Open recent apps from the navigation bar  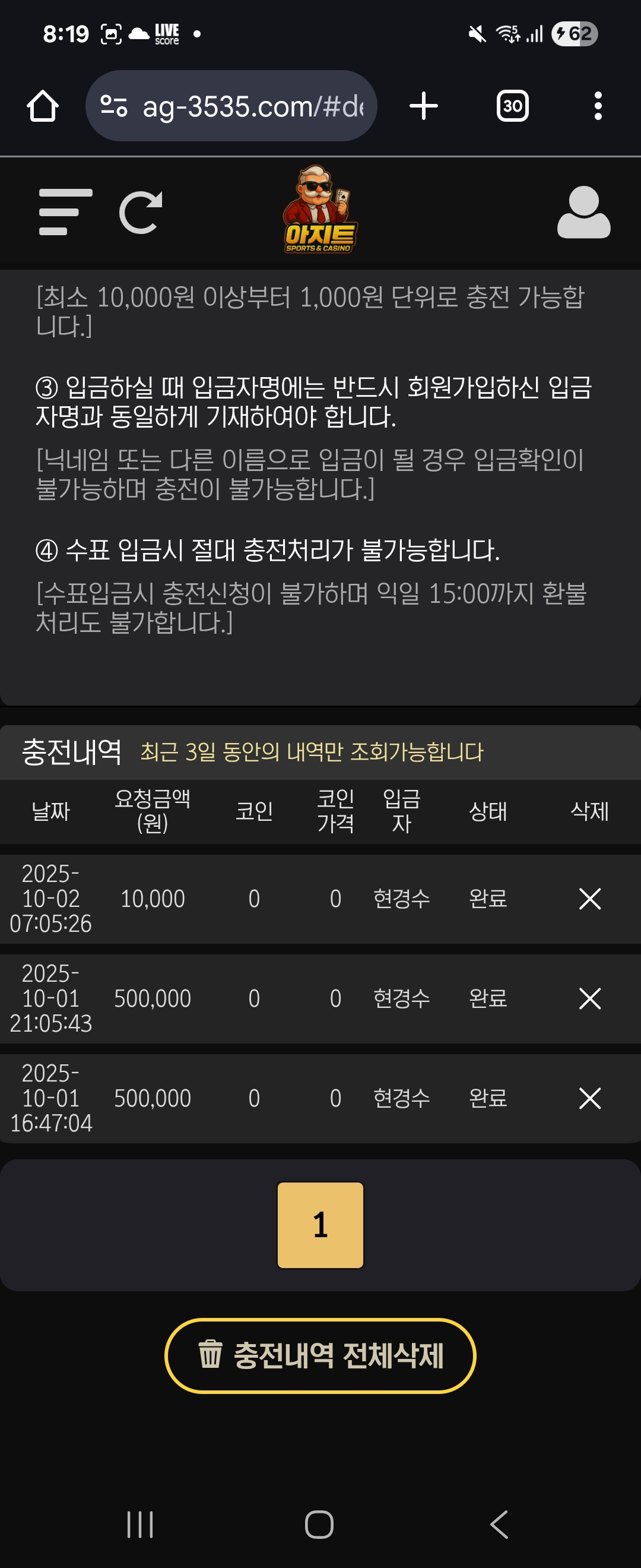pyautogui.click(x=140, y=1524)
